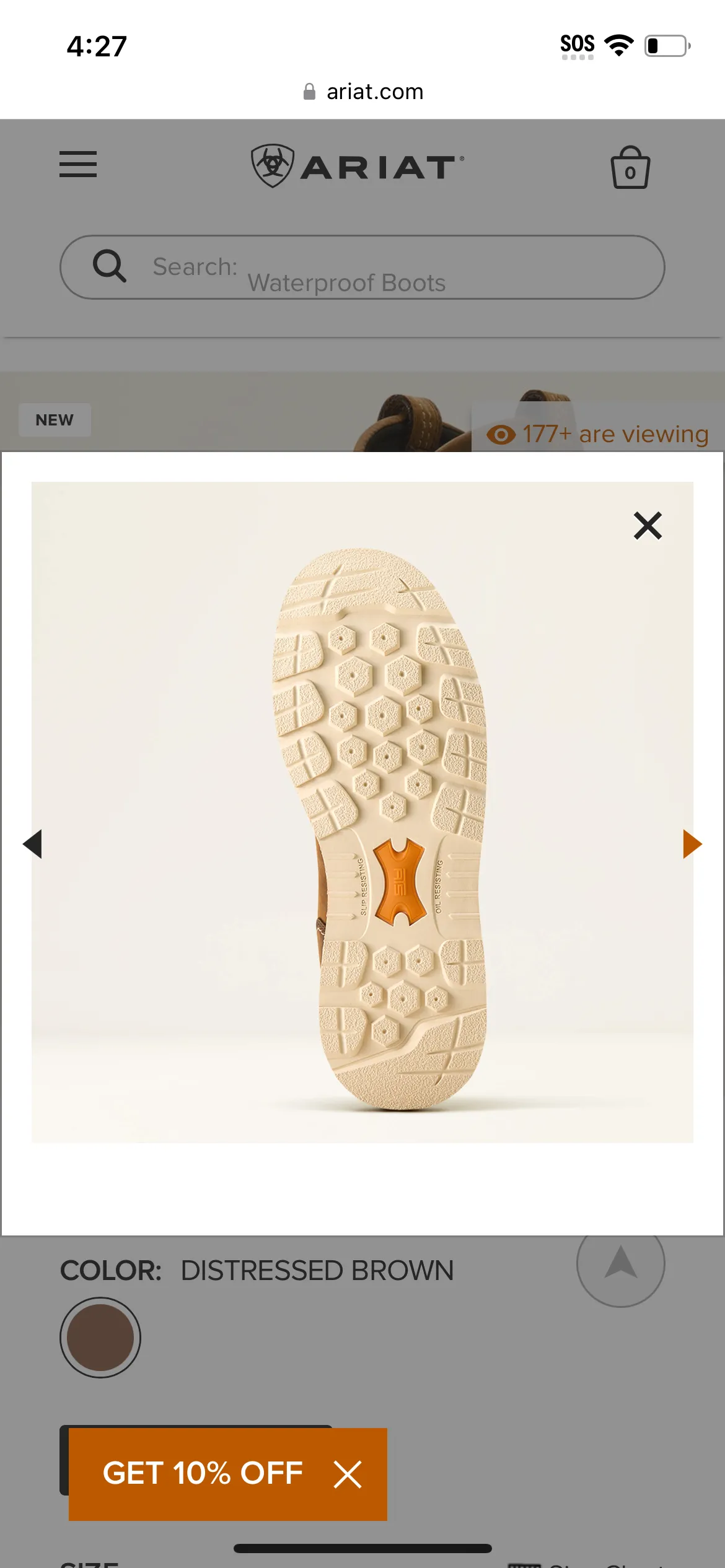Close the enlarged product image overlay
This screenshot has width=725, height=1568.
648,526
